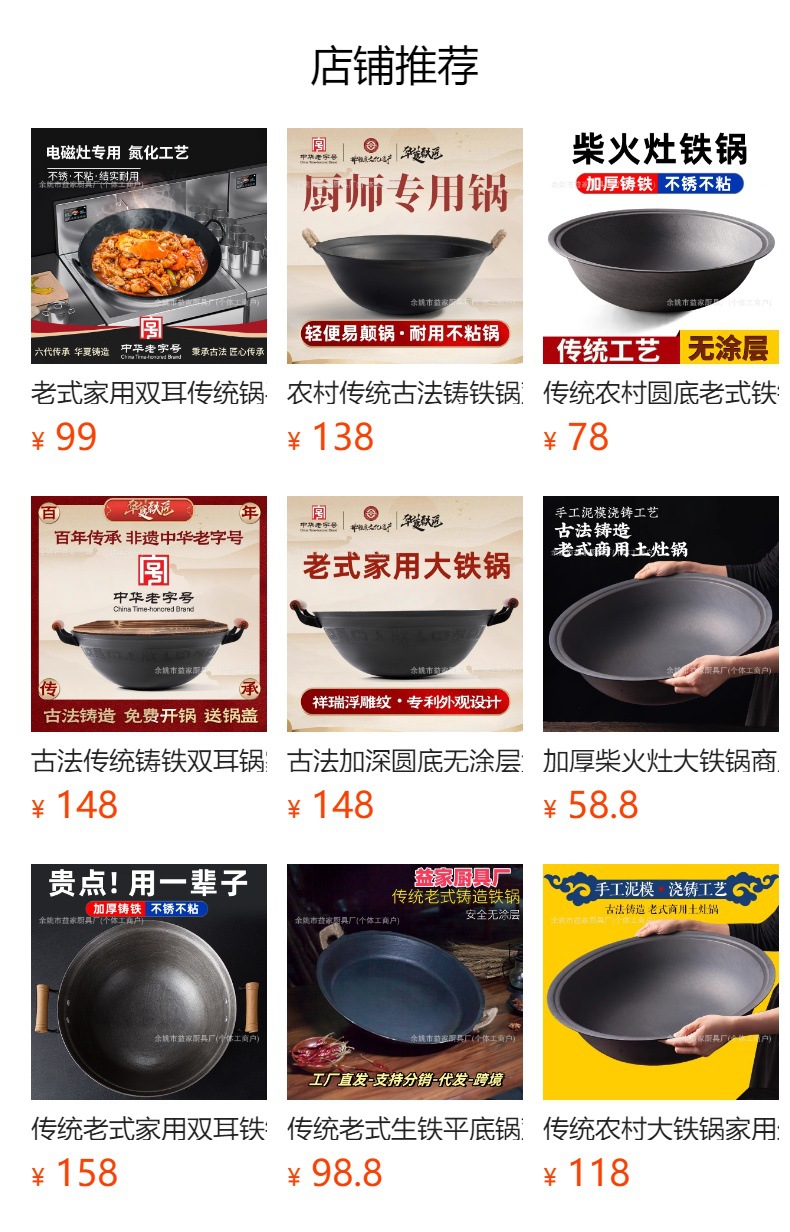View the ¥138 农村传统古法铸铁锅 item
The image size is (790, 1232).
pyautogui.click(x=405, y=292)
